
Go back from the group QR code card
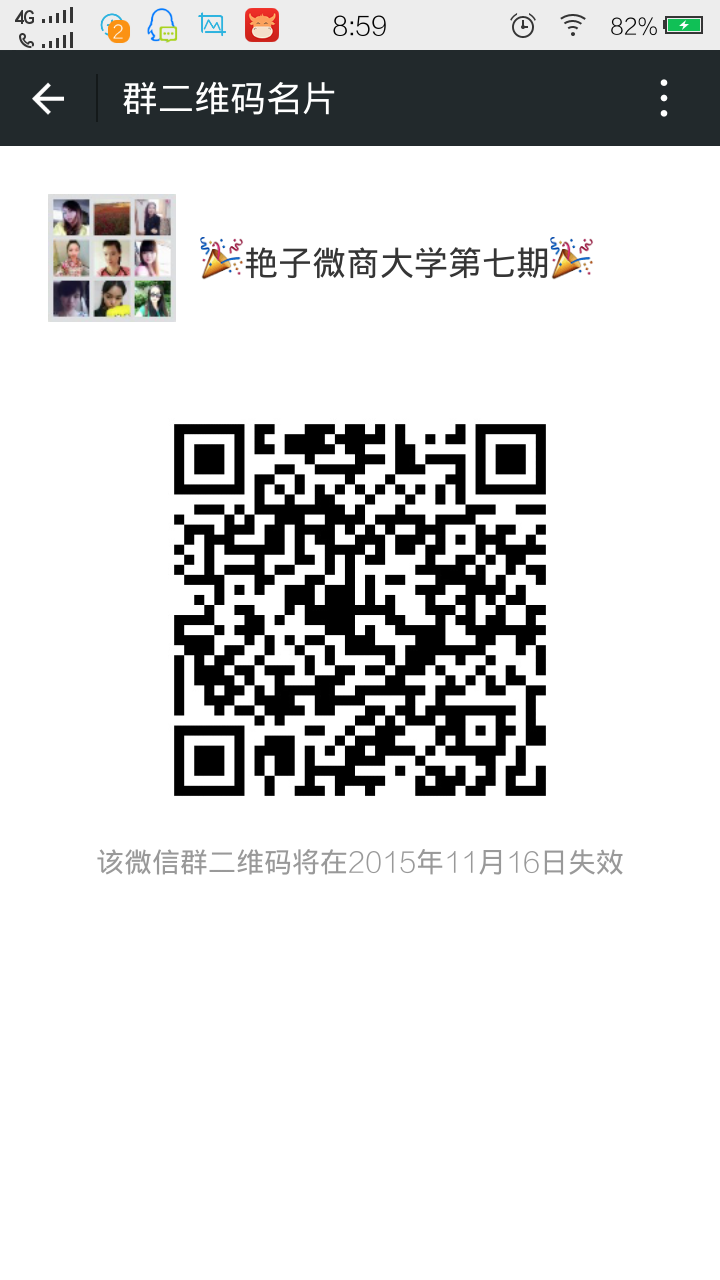point(48,98)
